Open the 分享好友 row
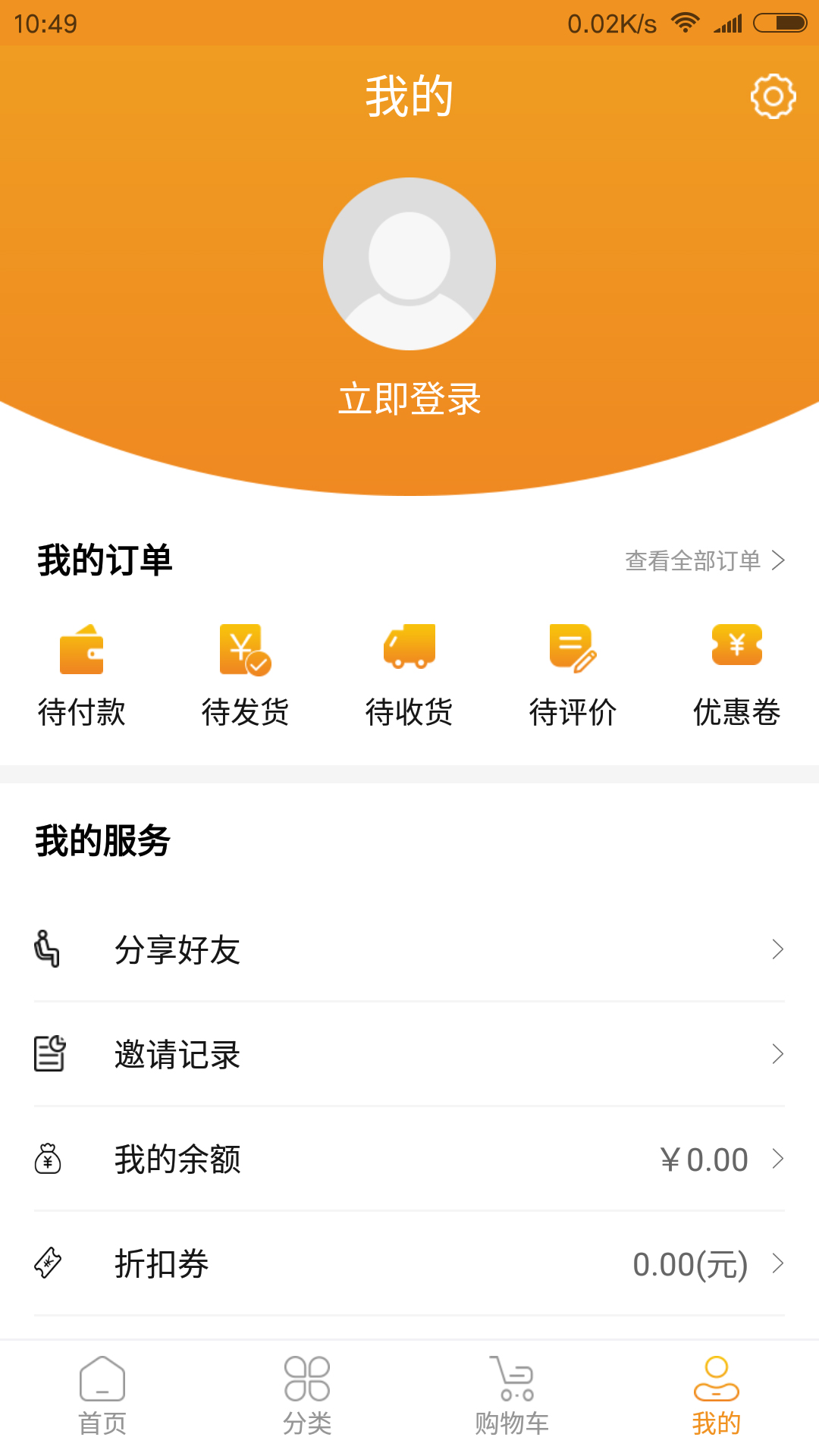This screenshot has width=819, height=1456. (409, 949)
